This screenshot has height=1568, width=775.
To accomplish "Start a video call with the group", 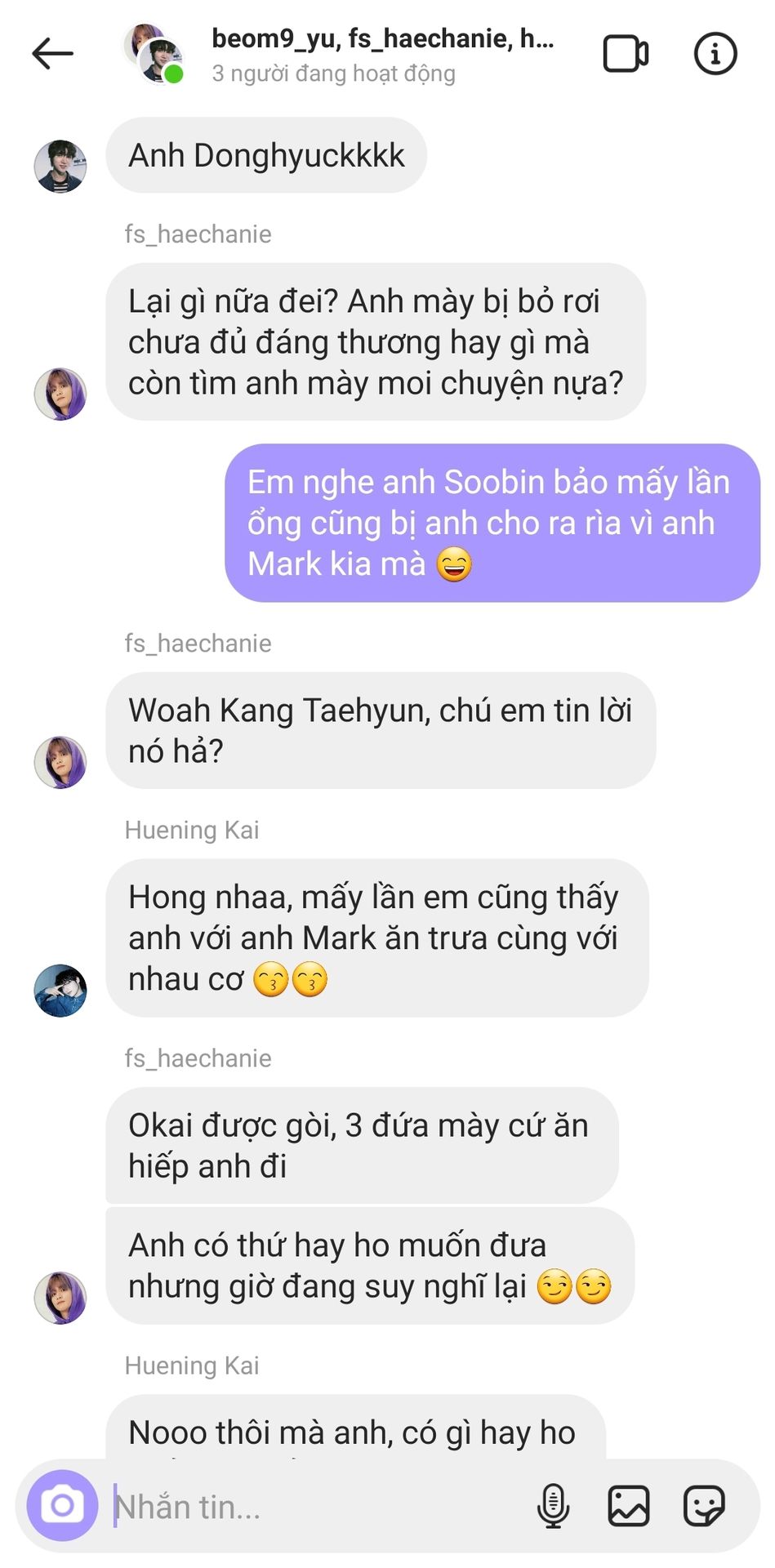I will click(626, 54).
